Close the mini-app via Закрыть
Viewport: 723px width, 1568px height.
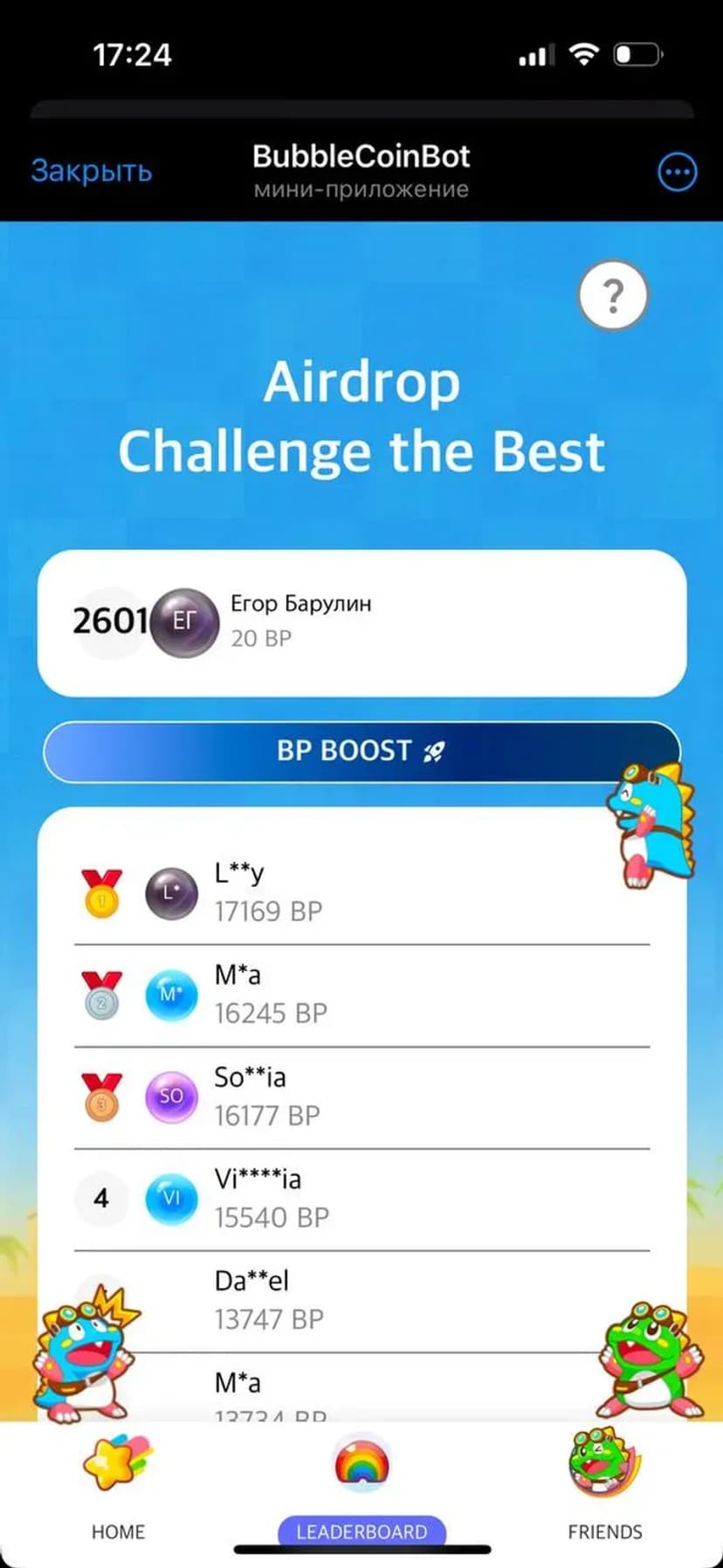pos(91,171)
